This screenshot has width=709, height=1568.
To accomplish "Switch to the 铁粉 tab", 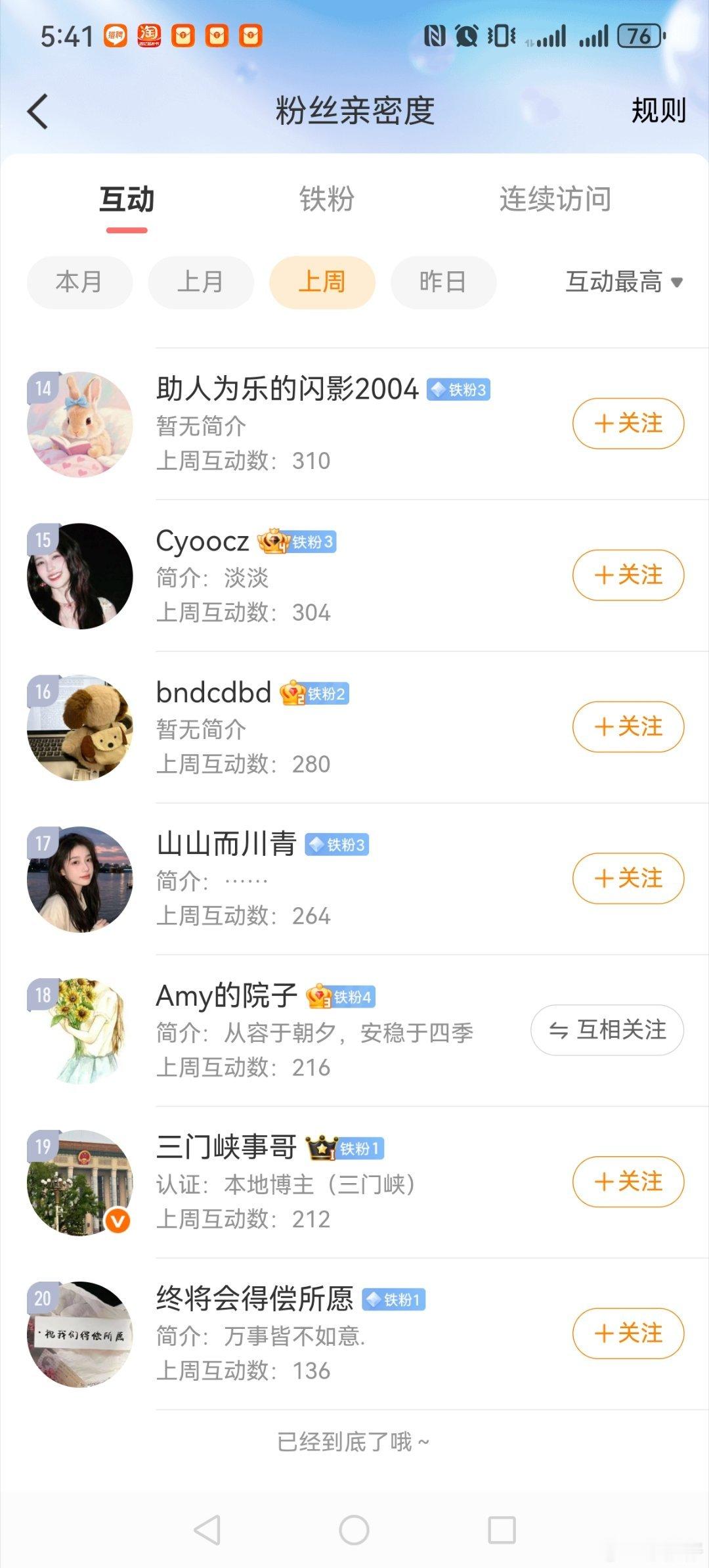I will [x=326, y=199].
